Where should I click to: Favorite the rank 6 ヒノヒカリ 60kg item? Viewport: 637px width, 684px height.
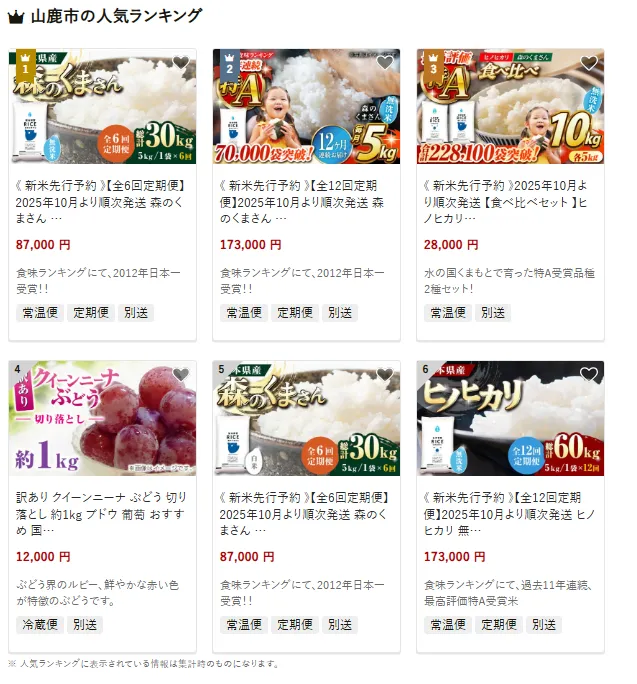[x=589, y=375]
